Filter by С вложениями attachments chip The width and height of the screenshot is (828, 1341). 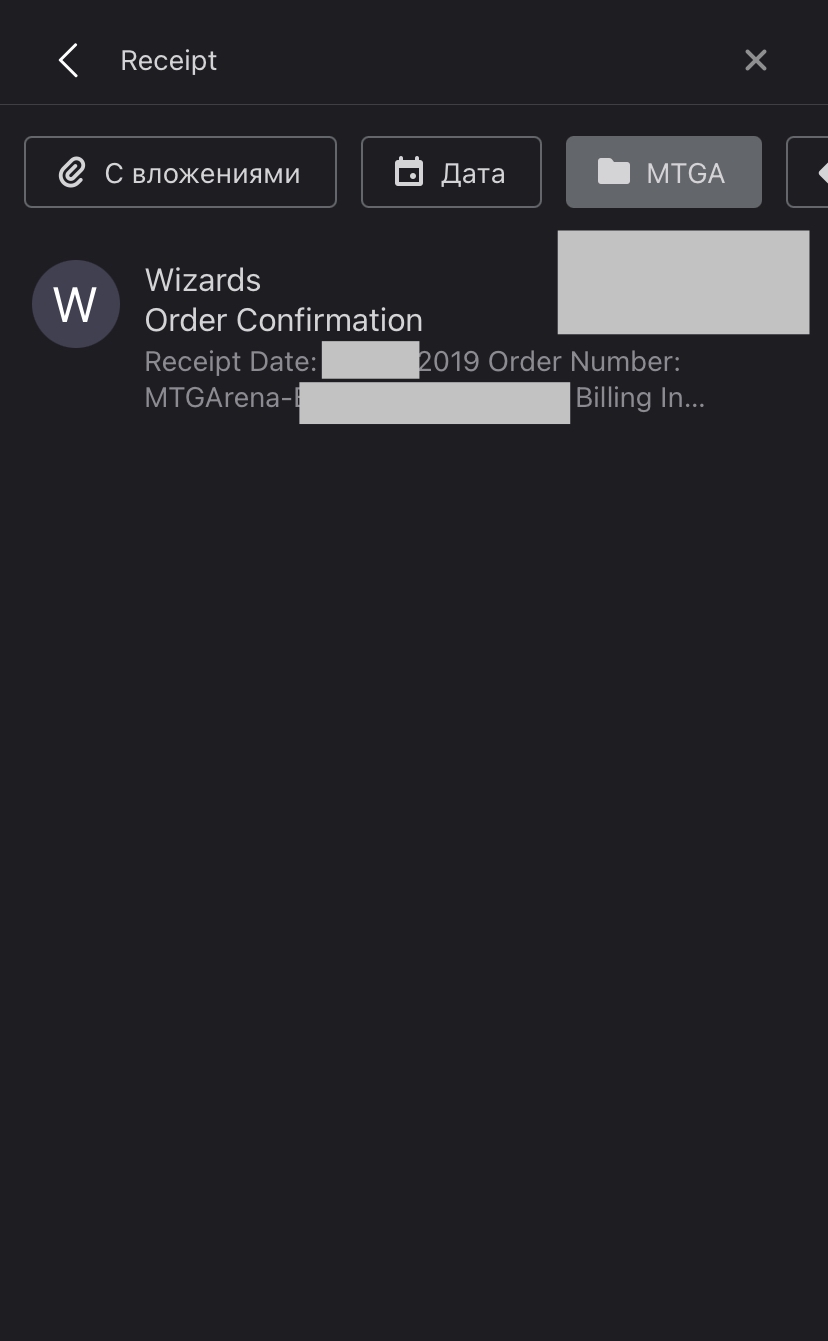(x=180, y=172)
